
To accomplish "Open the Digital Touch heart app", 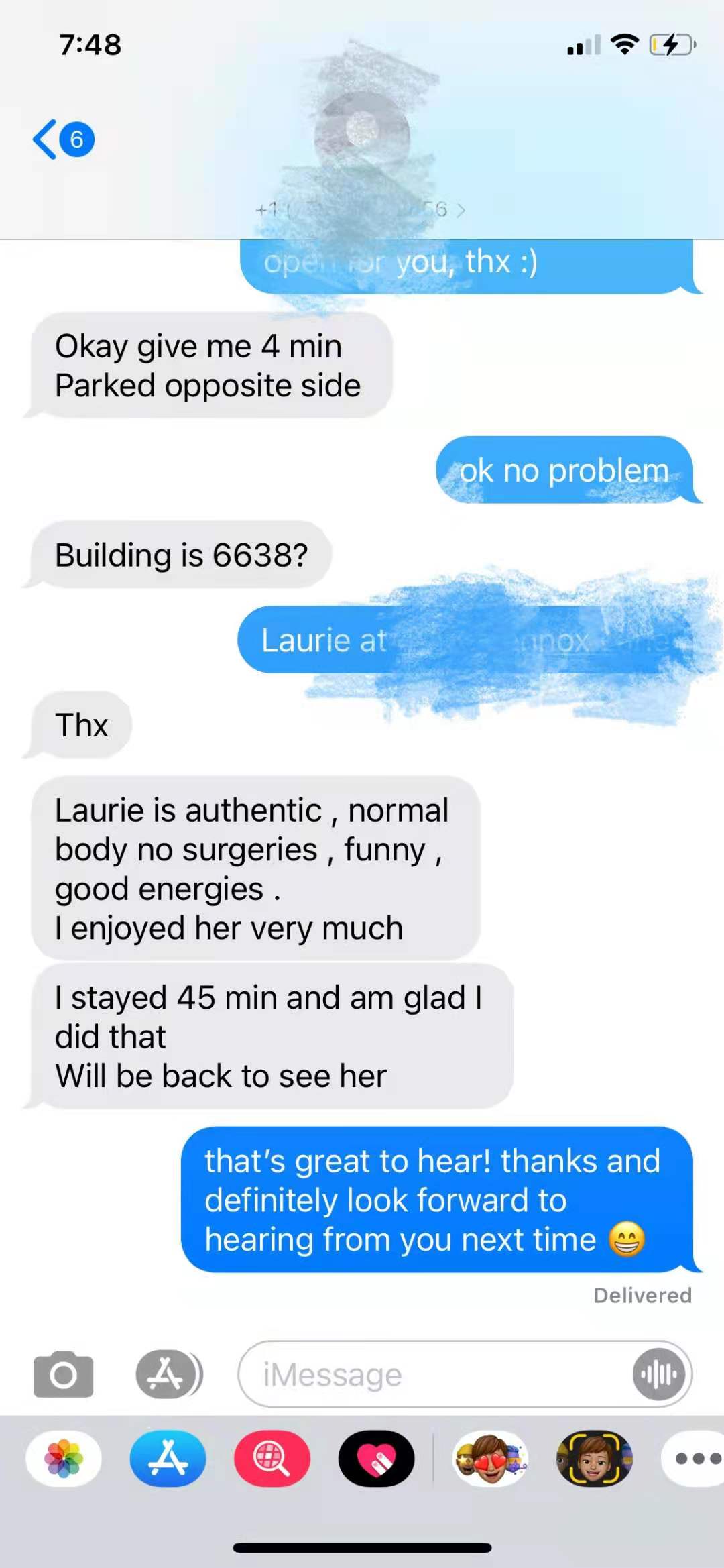I will [x=376, y=1459].
